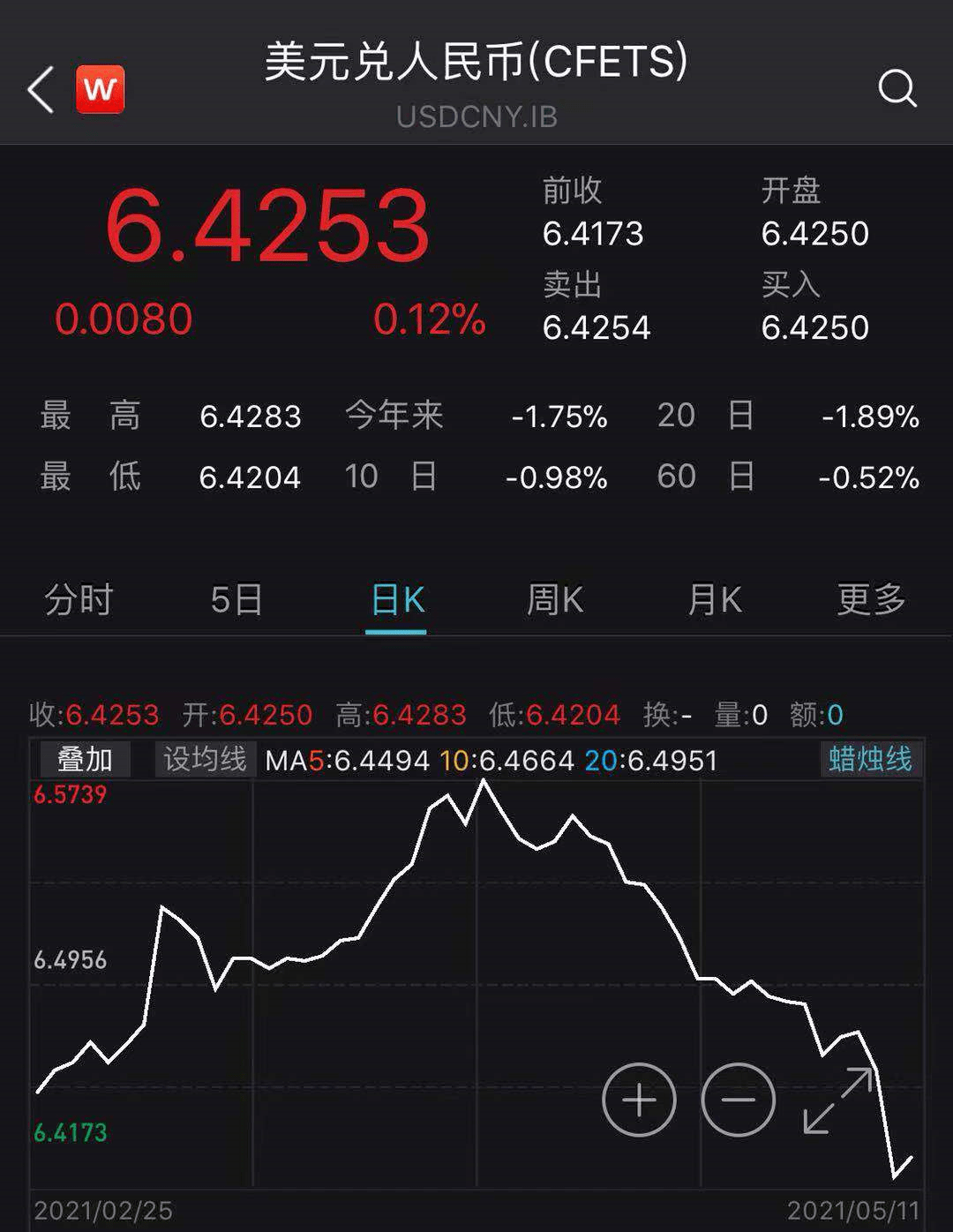Switch to the 月K chart tab
Viewport: 953px width, 1232px height.
point(714,600)
